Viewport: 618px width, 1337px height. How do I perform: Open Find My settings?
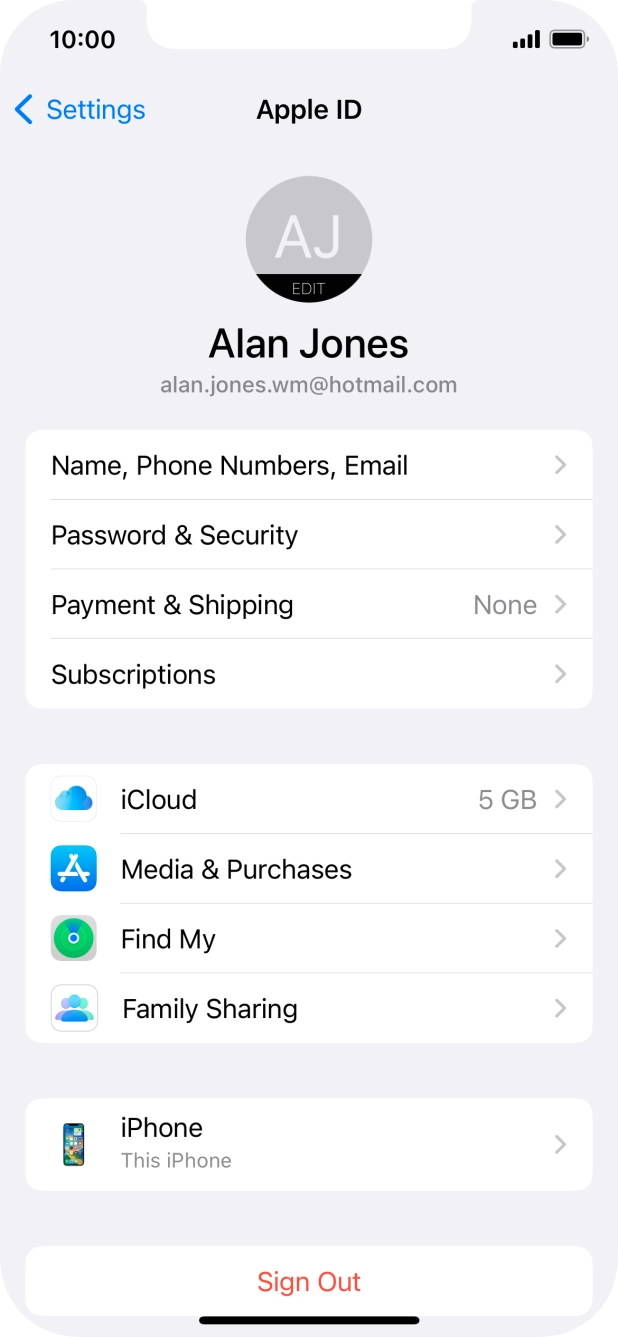(x=308, y=939)
